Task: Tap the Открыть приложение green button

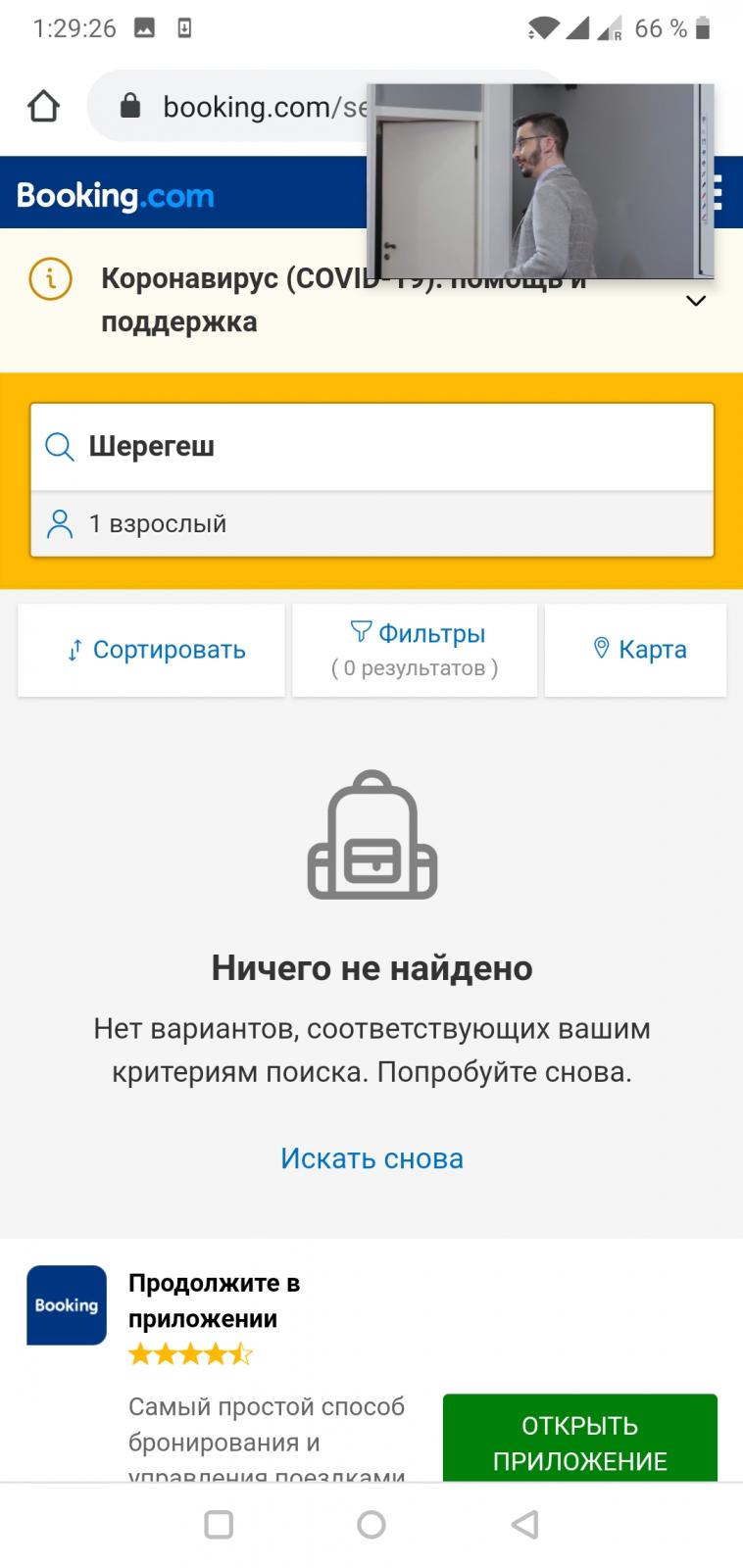Action: coord(580,1438)
